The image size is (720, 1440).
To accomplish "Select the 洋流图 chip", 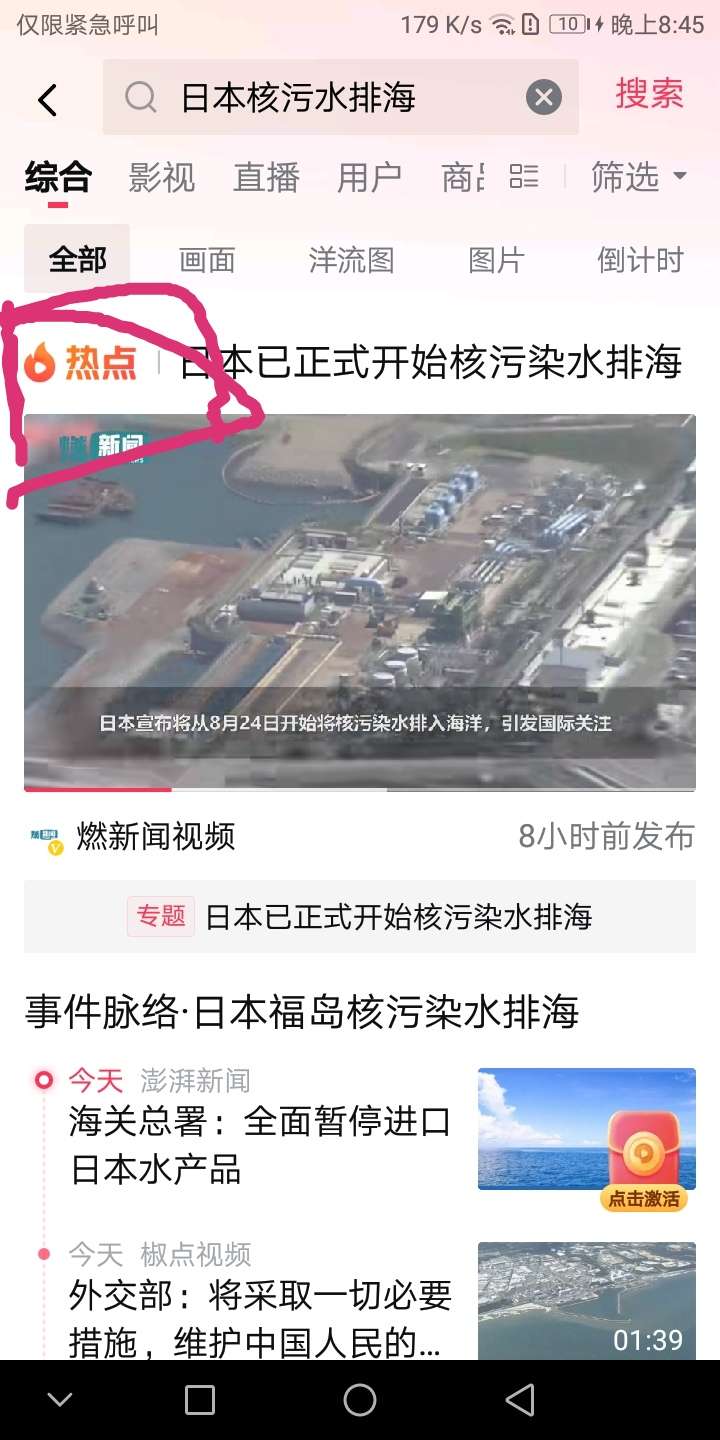I will [x=351, y=261].
